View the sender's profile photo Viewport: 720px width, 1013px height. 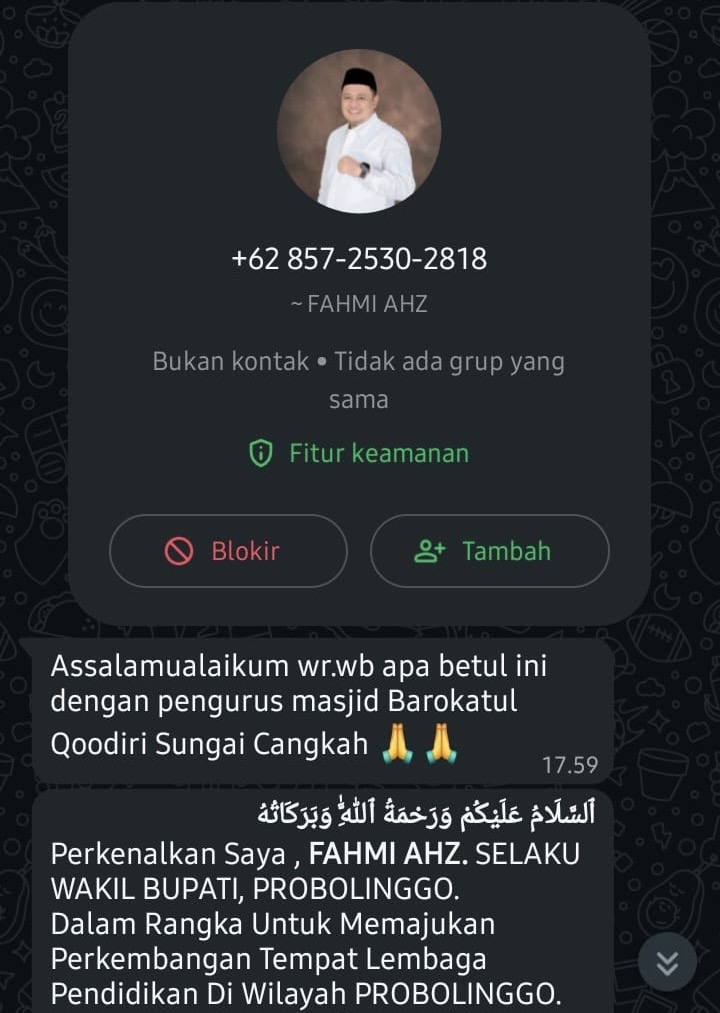359,131
